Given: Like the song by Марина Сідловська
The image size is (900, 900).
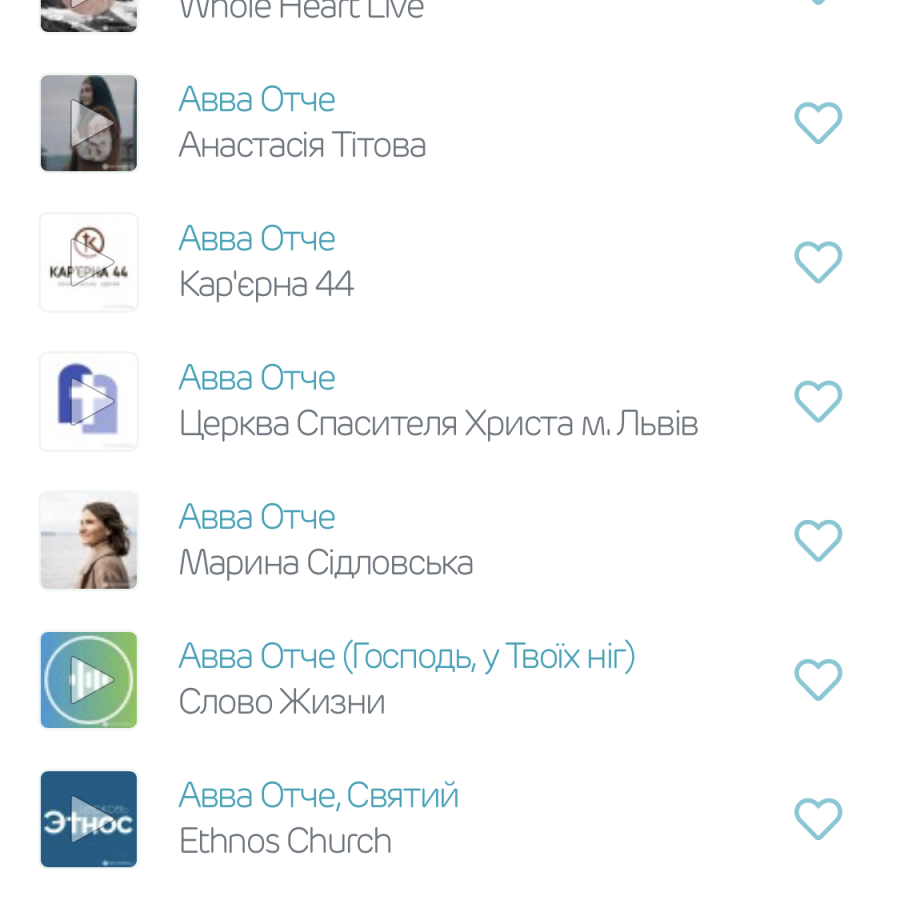Looking at the screenshot, I should tap(818, 540).
